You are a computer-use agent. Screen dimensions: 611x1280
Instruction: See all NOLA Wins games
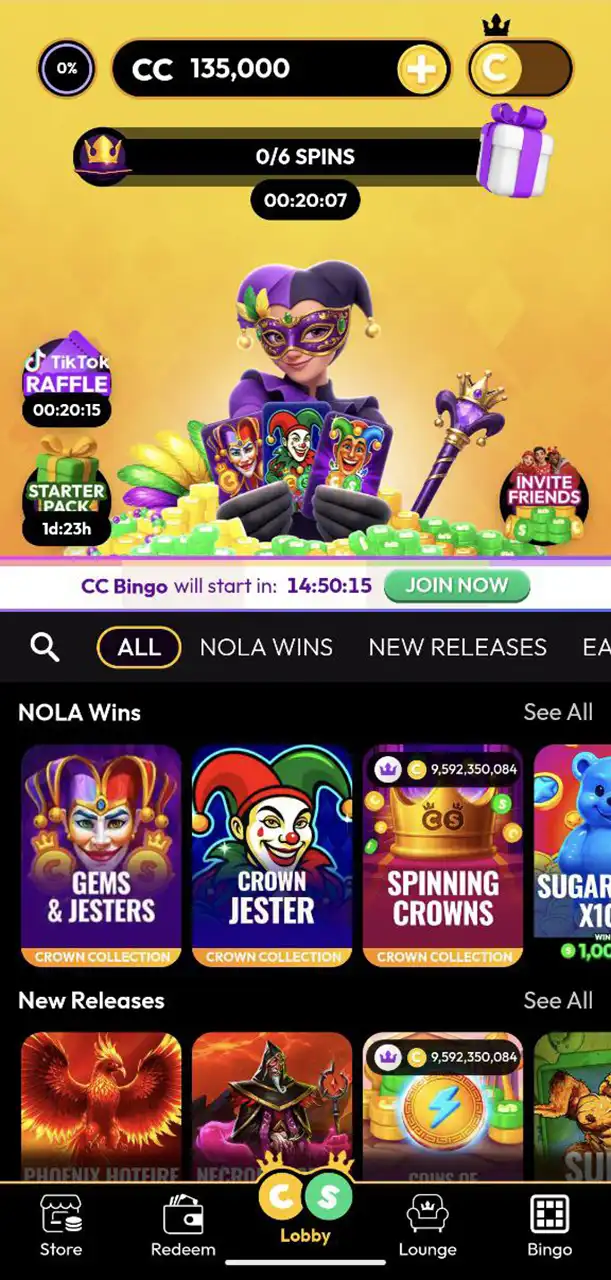click(x=558, y=712)
